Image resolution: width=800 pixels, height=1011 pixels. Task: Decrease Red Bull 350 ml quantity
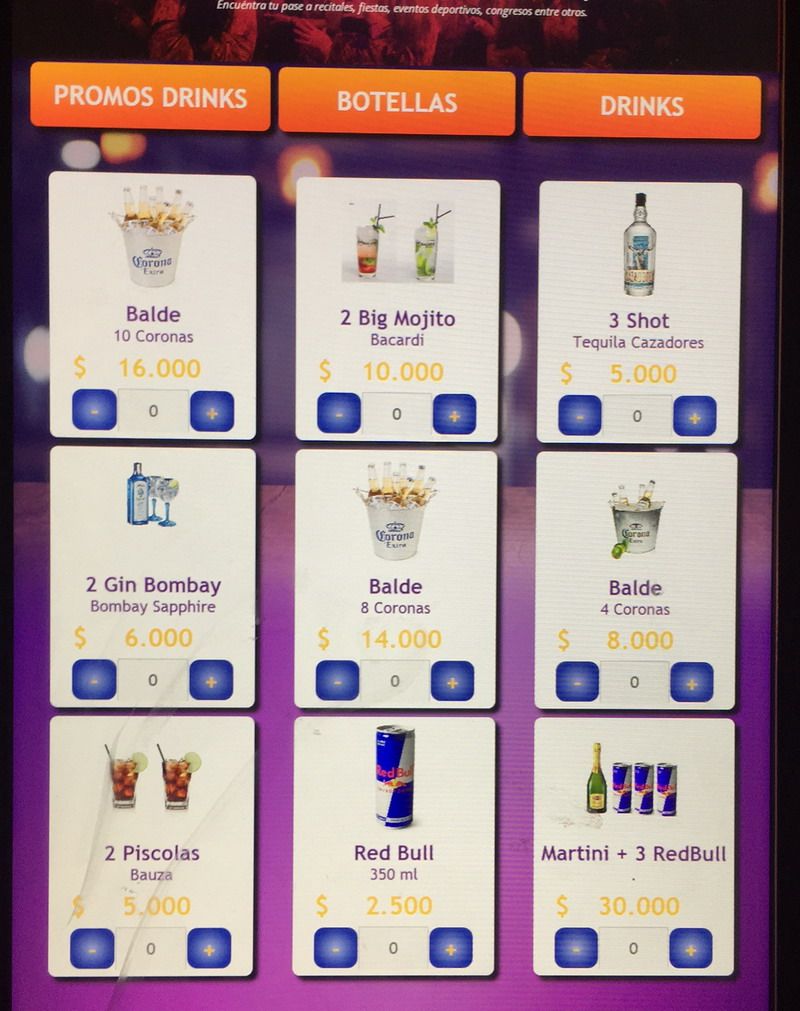pyautogui.click(x=335, y=948)
